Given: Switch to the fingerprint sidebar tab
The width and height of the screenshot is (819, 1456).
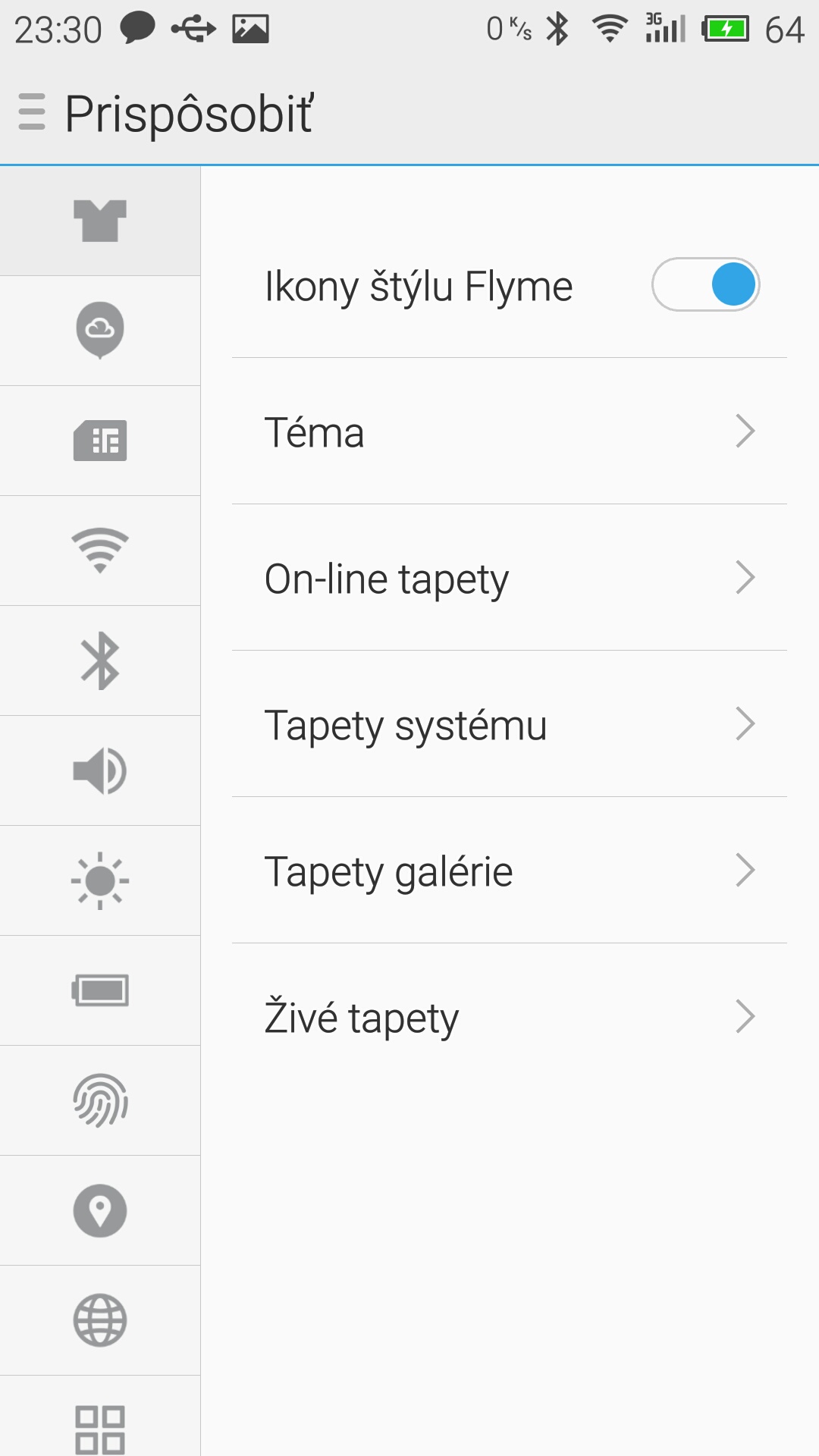Looking at the screenshot, I should pyautogui.click(x=100, y=1100).
